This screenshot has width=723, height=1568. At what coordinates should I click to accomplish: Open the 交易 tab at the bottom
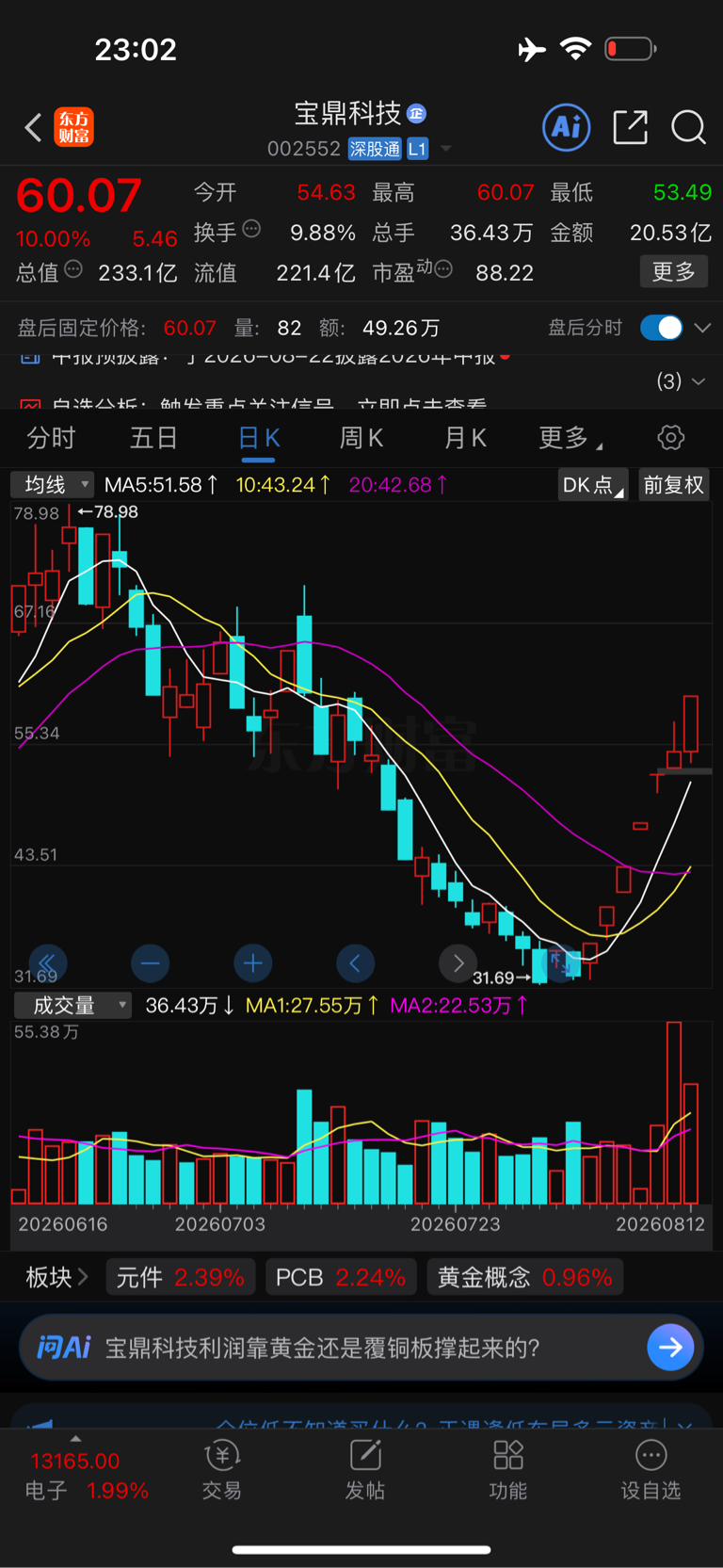222,1469
